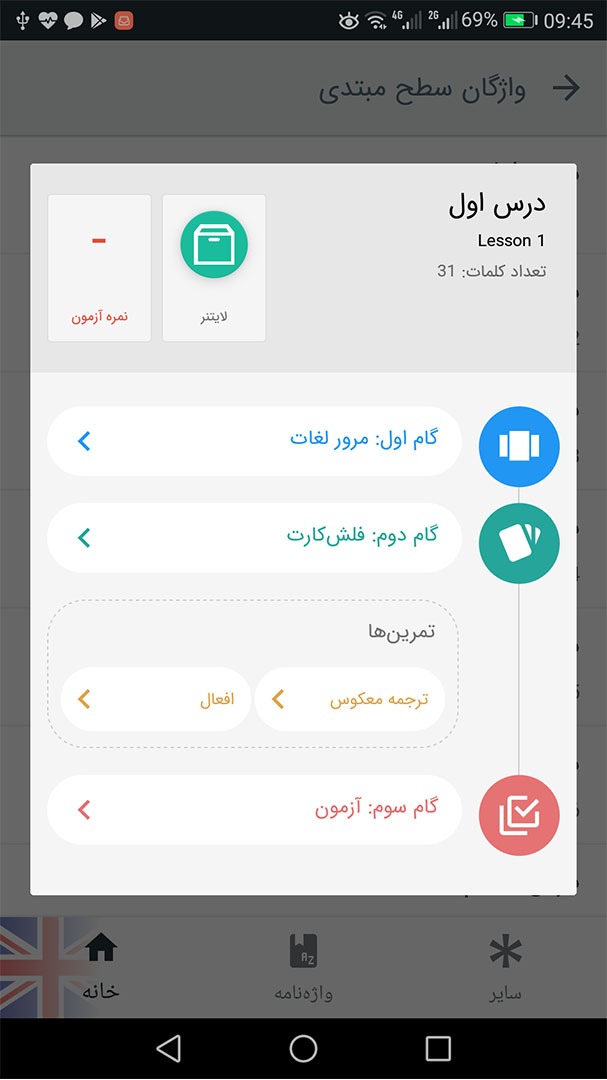The image size is (607, 1080).
Task: Go back with the header arrow
Action: click(567, 88)
